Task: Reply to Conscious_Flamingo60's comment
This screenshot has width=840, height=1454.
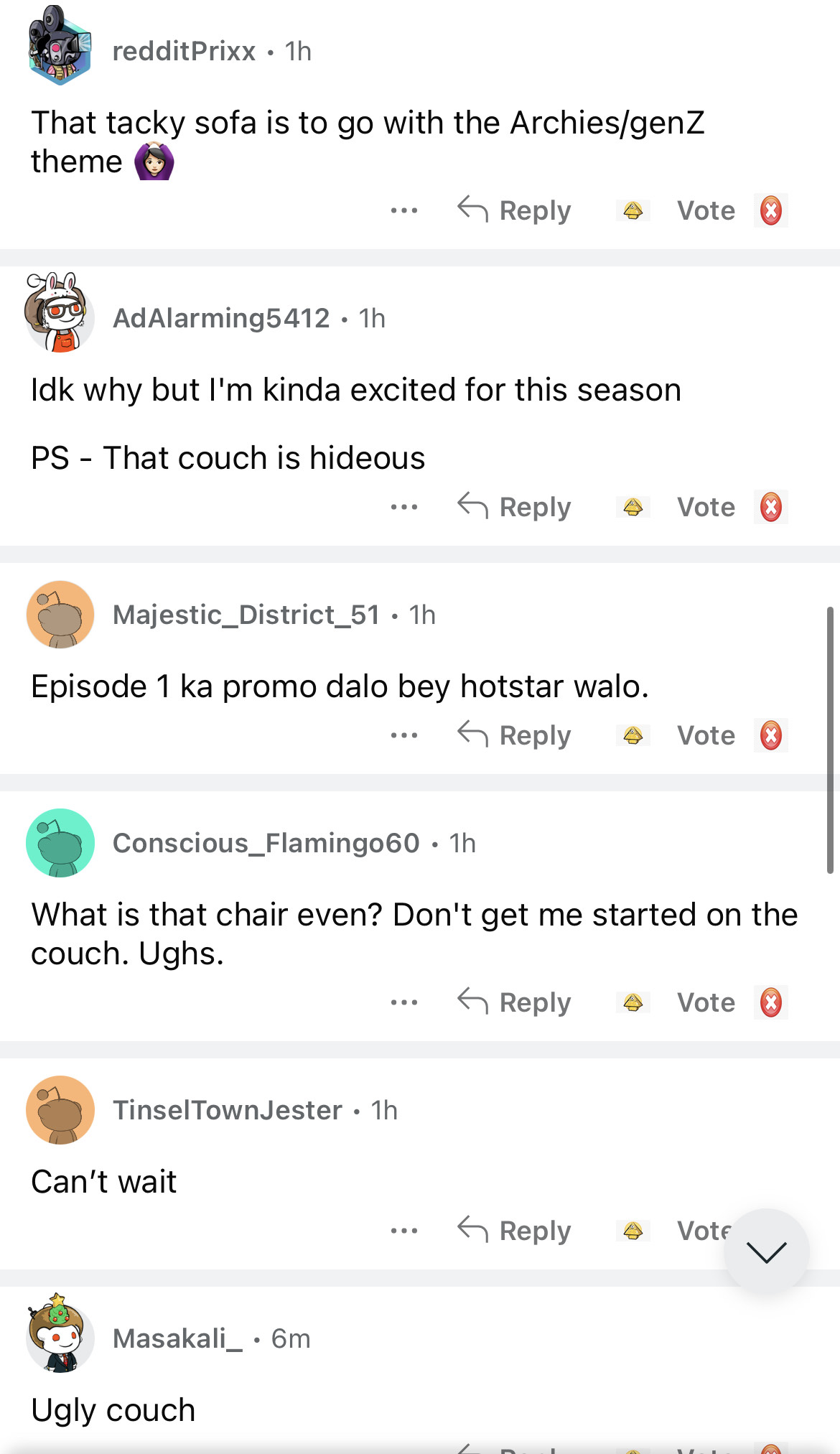Action: point(515,1002)
